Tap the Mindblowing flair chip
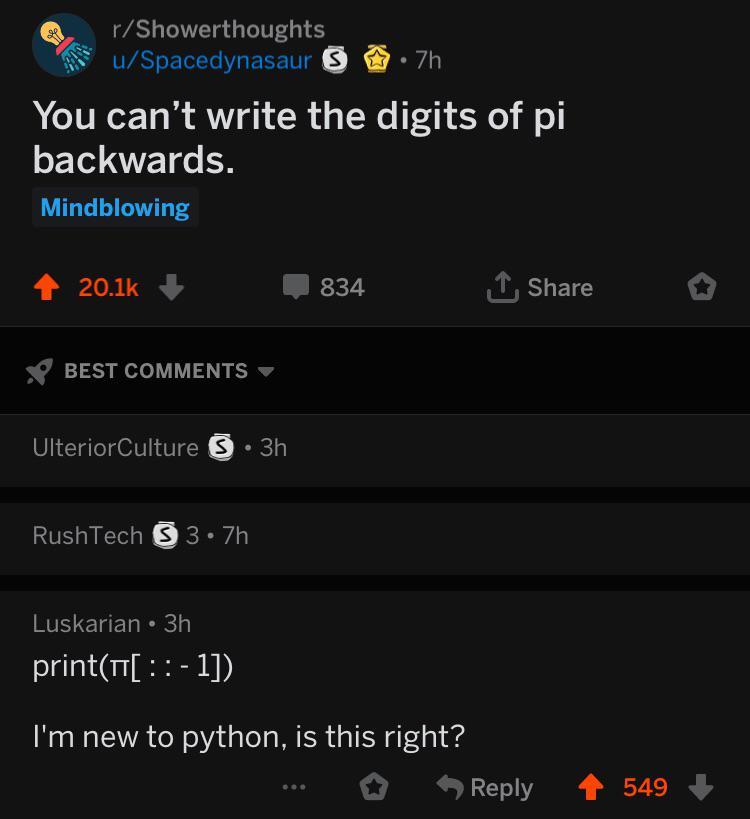This screenshot has width=750, height=819. tap(115, 208)
